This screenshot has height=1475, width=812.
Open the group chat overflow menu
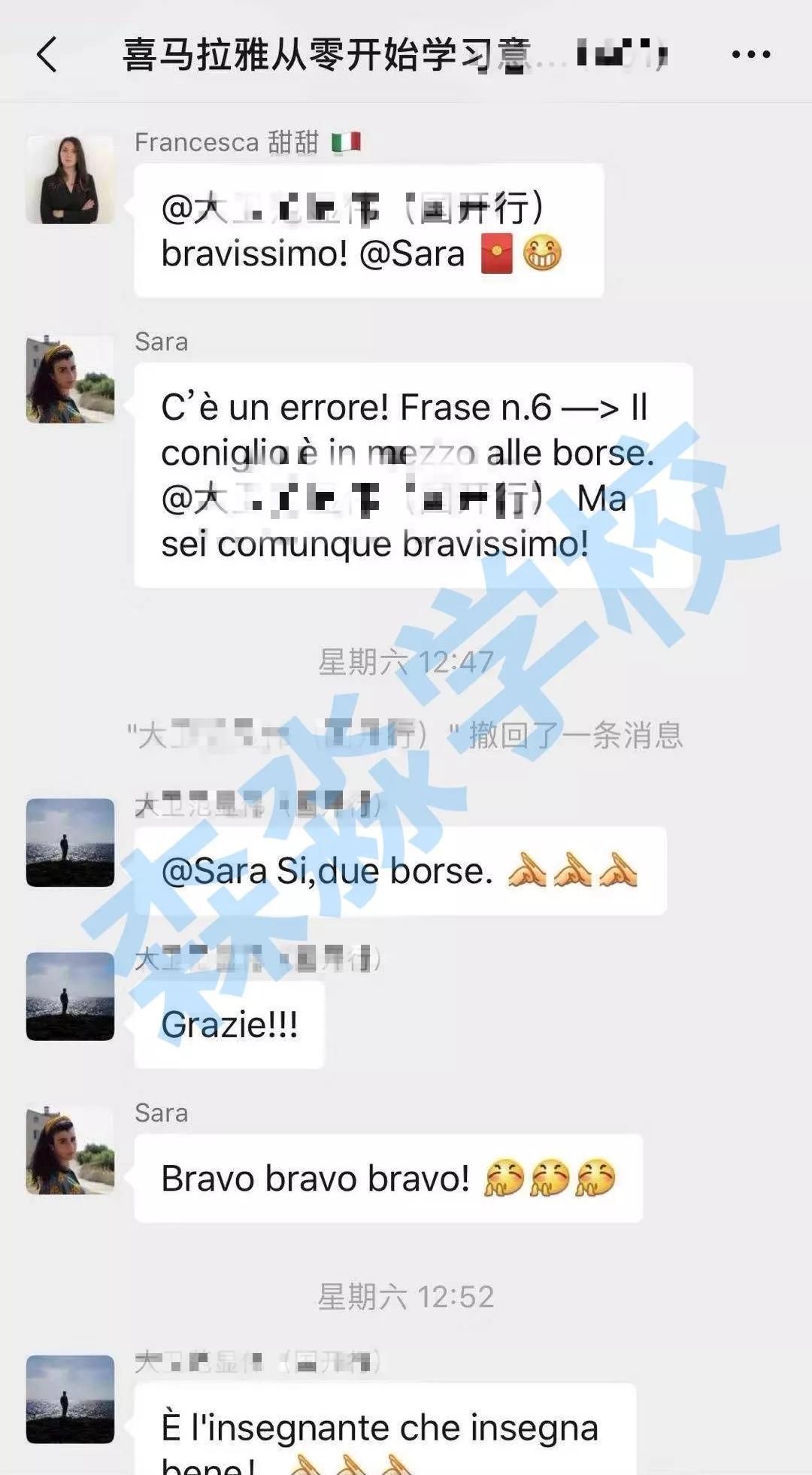click(750, 54)
